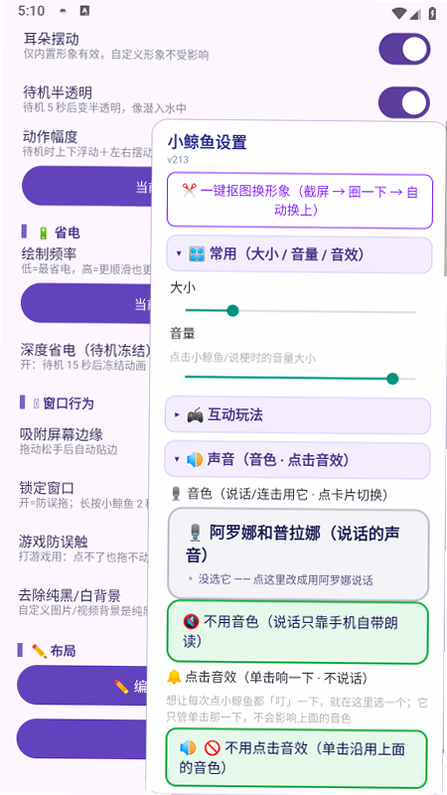Screen dimensions: 447x795
Task: Open the 去除纯黑/白背景 setting
Action: 84,601
